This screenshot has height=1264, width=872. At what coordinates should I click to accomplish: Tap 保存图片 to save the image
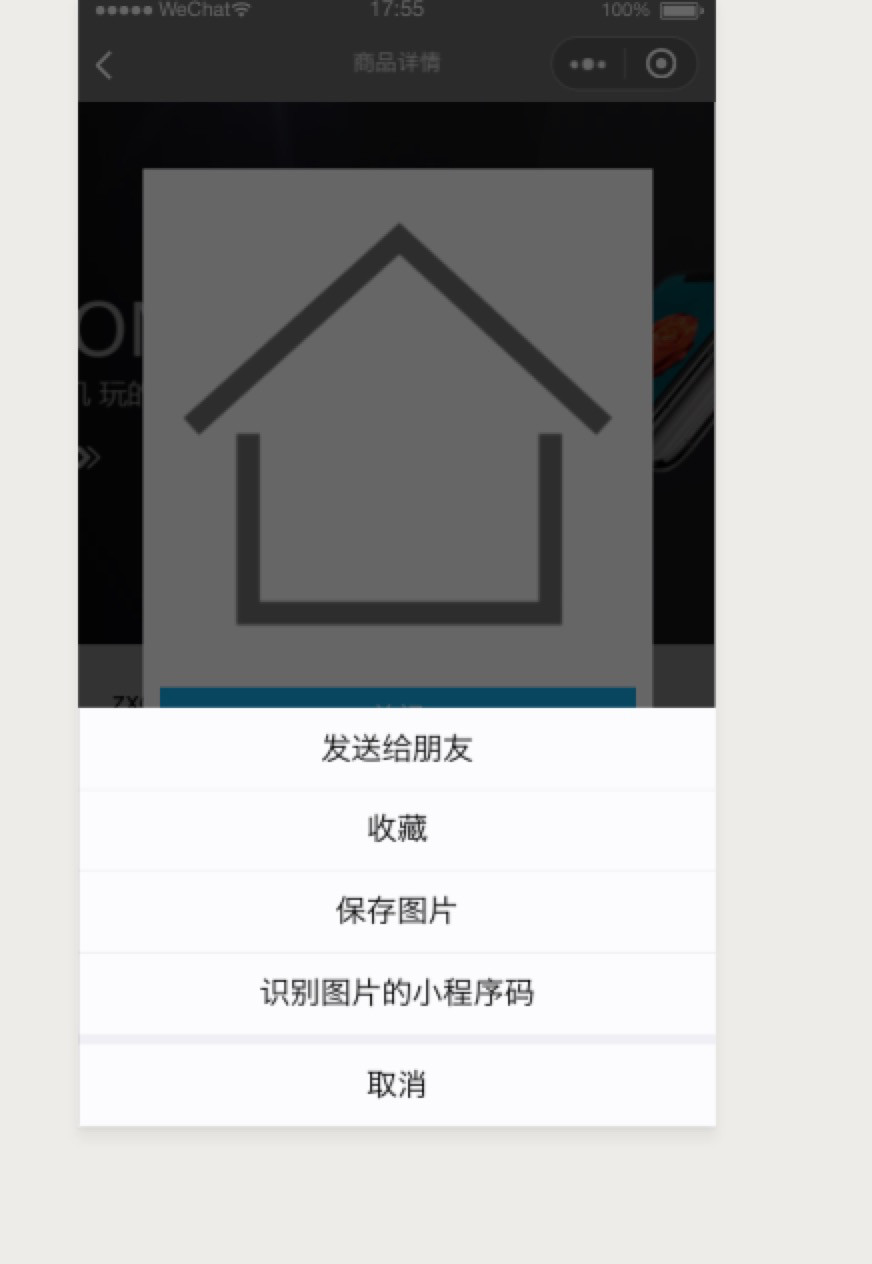tap(397, 911)
